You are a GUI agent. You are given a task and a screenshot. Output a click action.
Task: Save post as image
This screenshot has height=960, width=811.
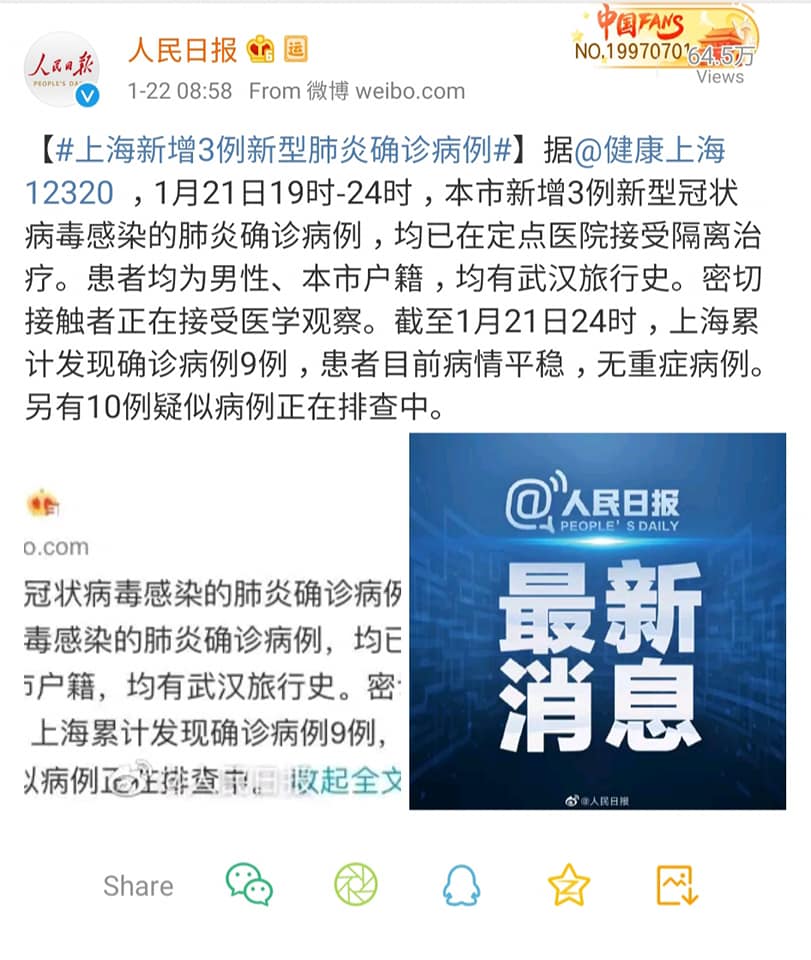tap(676, 885)
